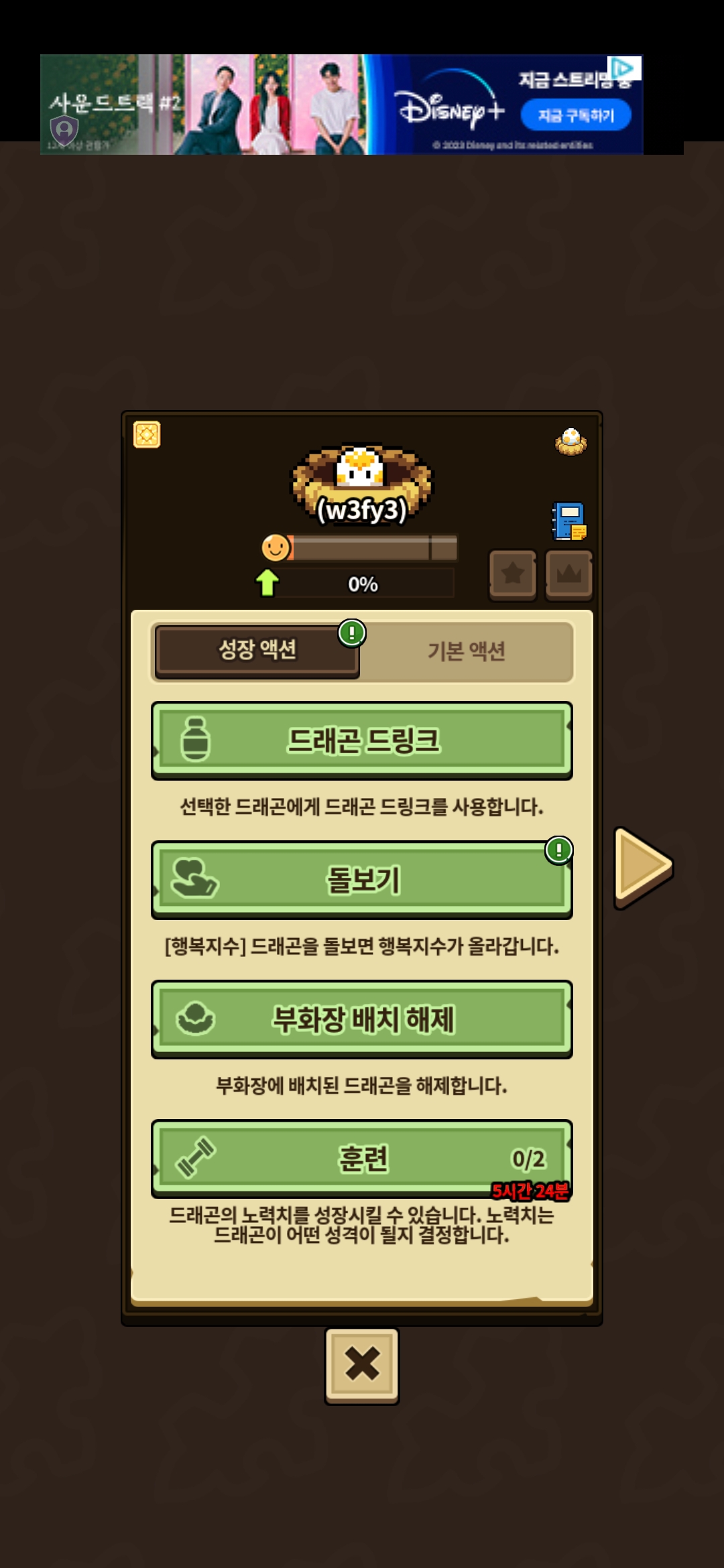Image resolution: width=724 pixels, height=1568 pixels.
Task: Open the blue notebook icon
Action: pyautogui.click(x=569, y=521)
